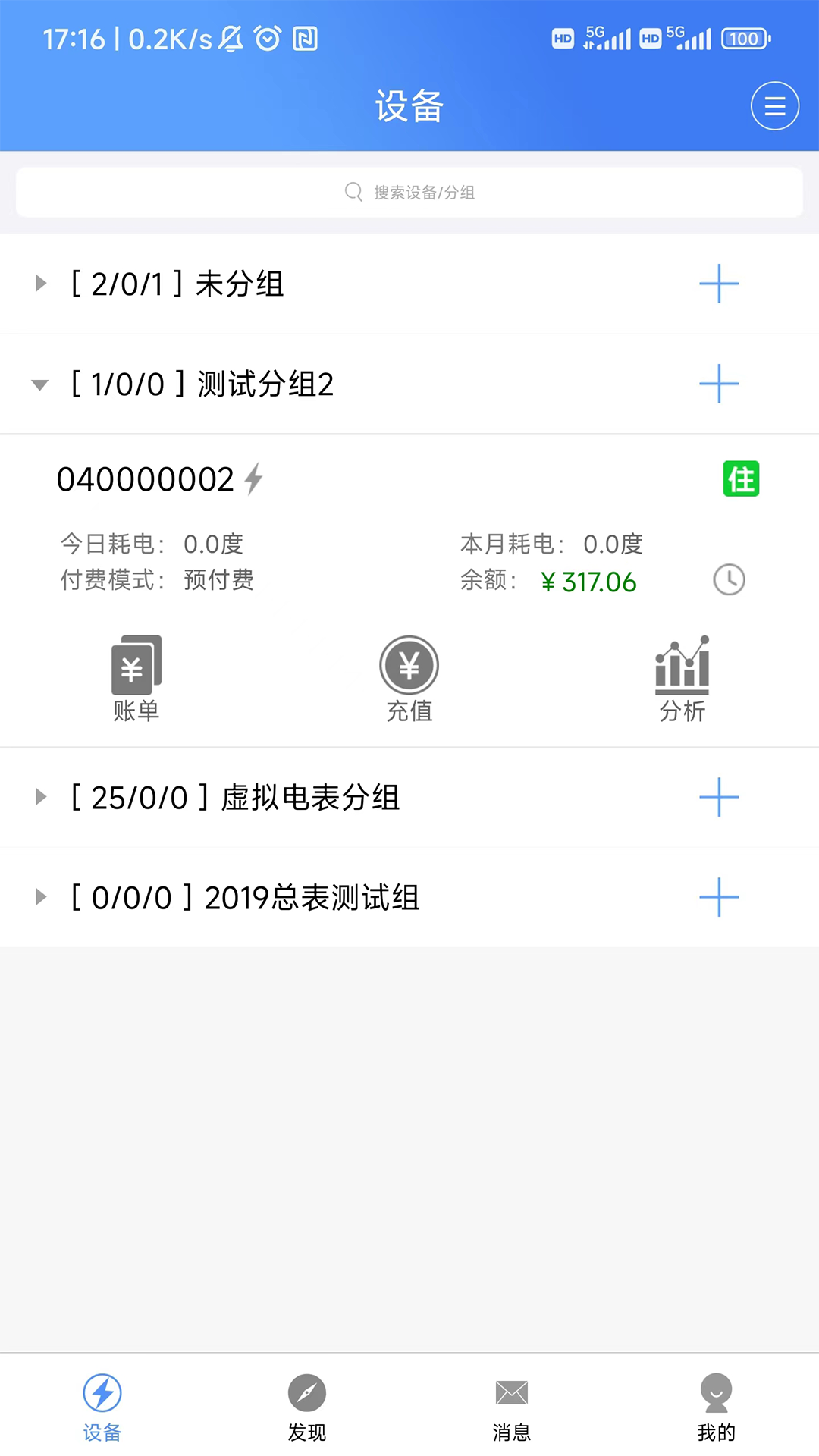Tap the green balance amount ¥317.06

point(589,582)
